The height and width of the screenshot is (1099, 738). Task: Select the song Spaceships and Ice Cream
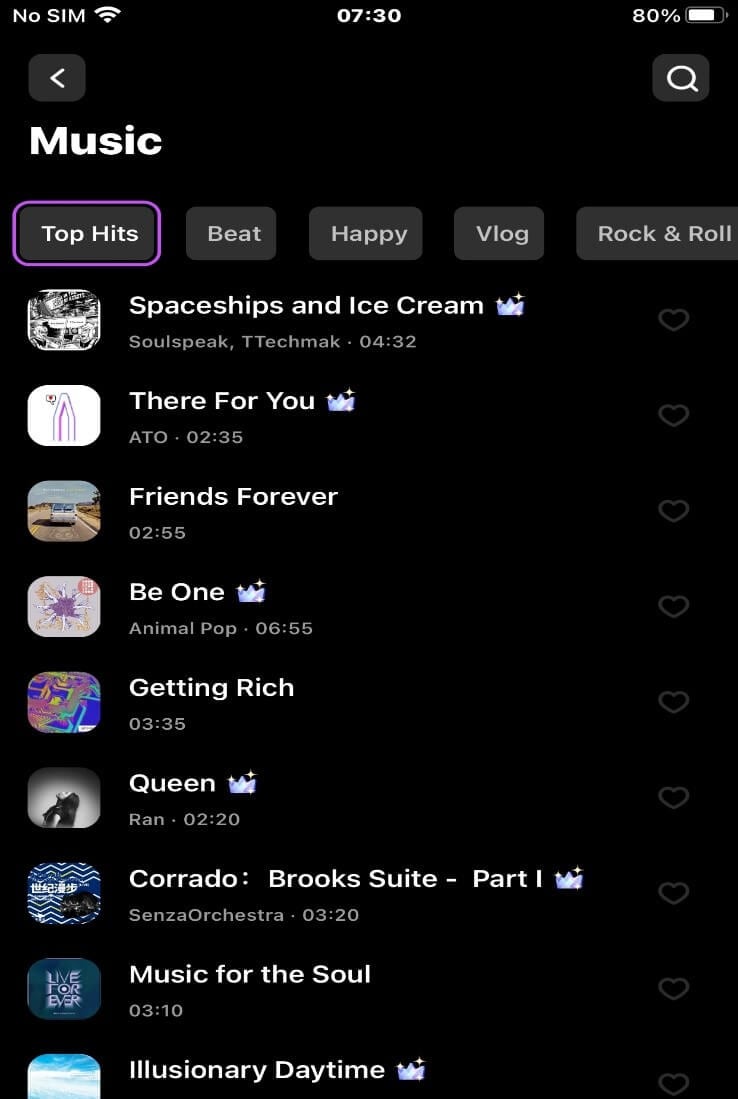pyautogui.click(x=306, y=307)
